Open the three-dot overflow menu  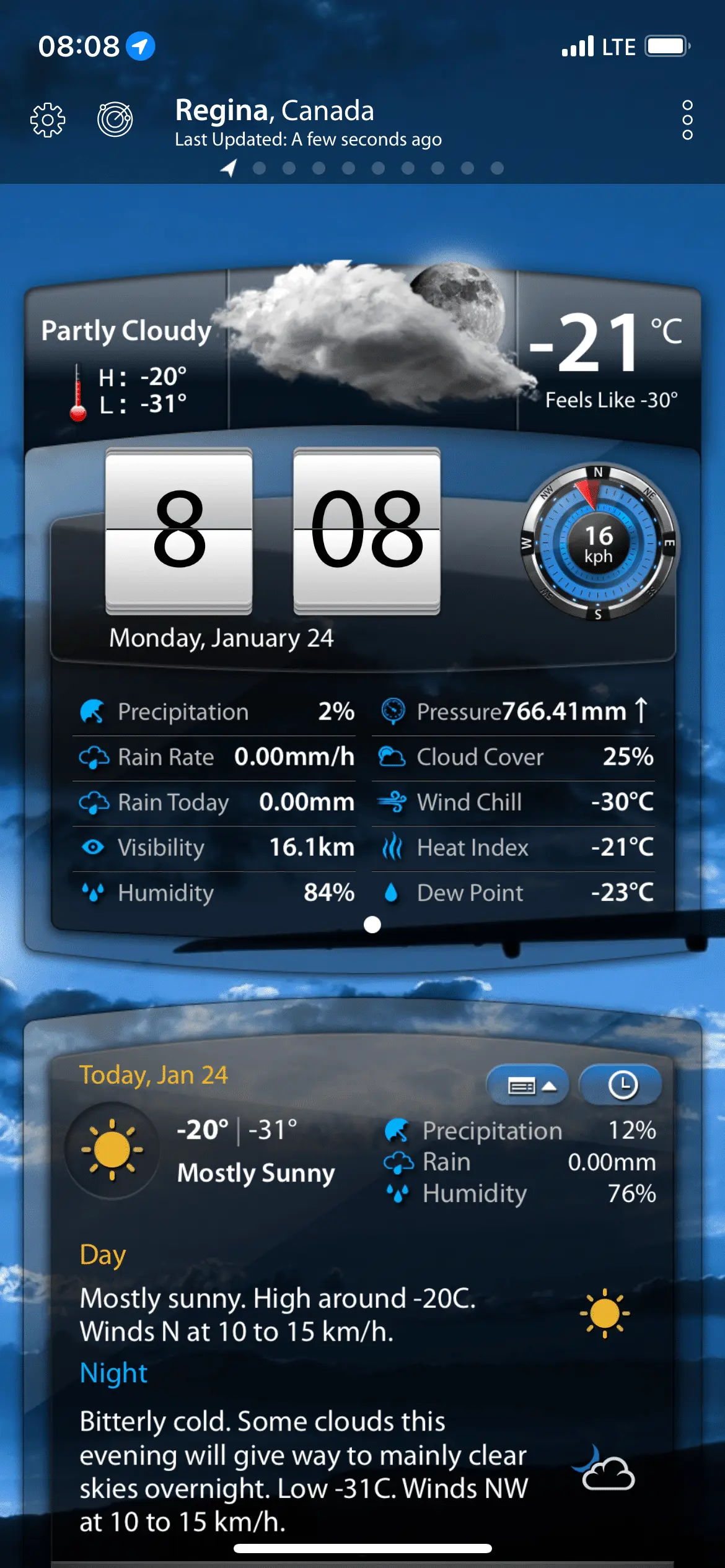pos(687,120)
